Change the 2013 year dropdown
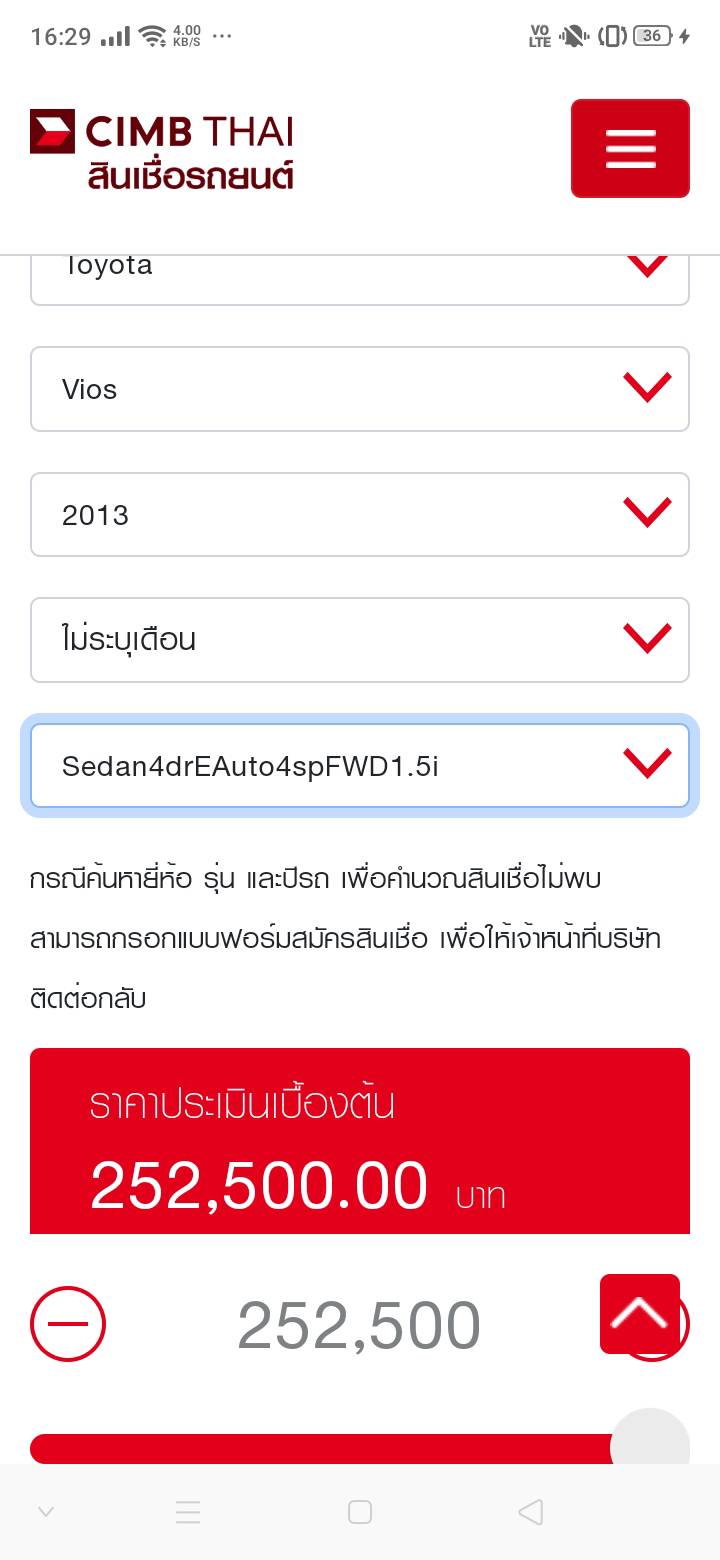The height and width of the screenshot is (1560, 720). pos(360,514)
